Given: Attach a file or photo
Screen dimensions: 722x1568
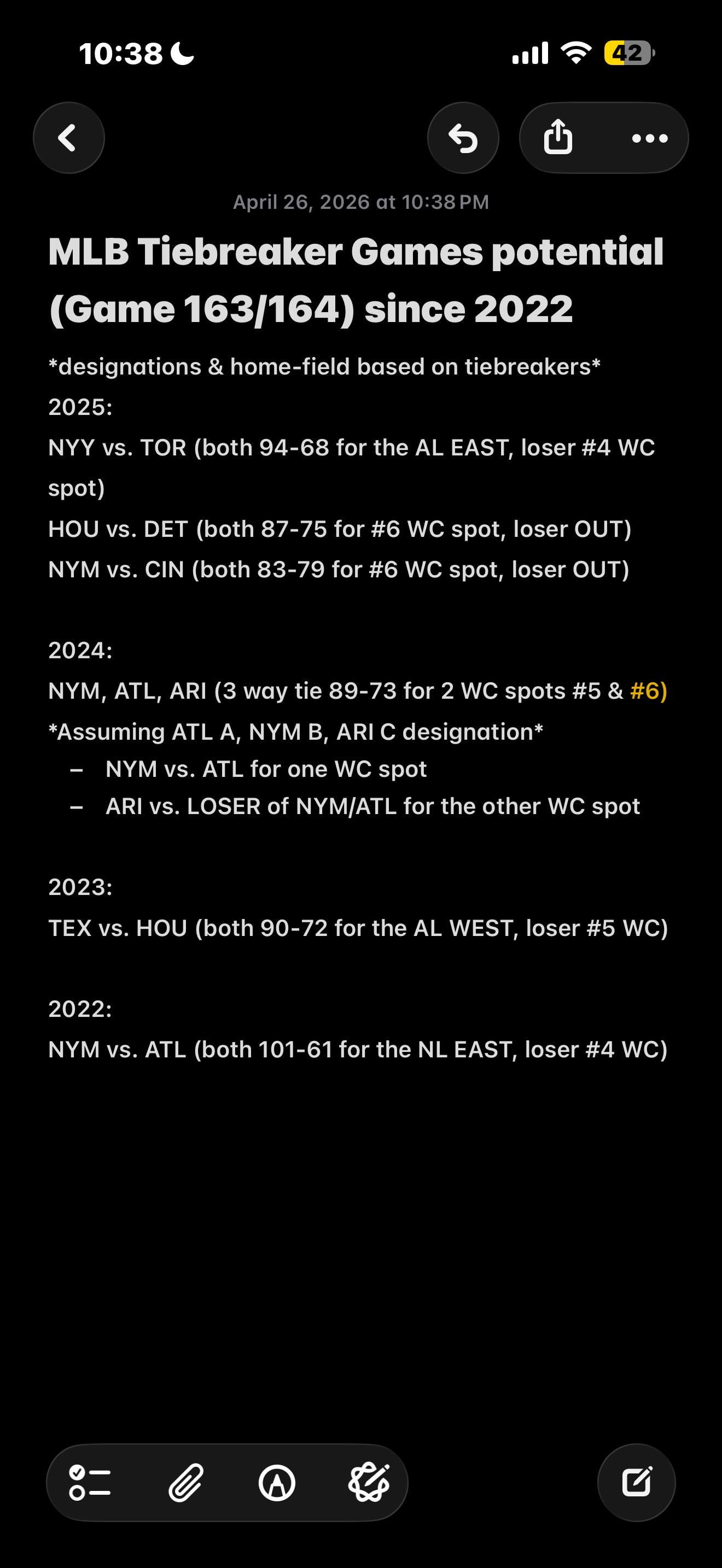Looking at the screenshot, I should 185,1483.
